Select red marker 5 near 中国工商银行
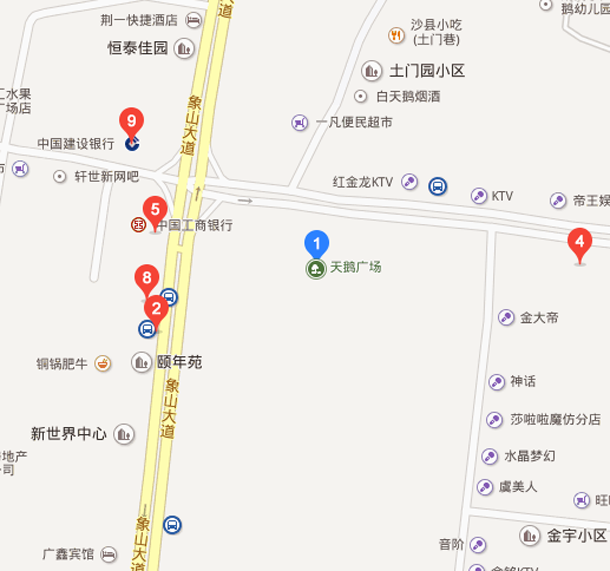This screenshot has height=571, width=610. click(x=153, y=211)
